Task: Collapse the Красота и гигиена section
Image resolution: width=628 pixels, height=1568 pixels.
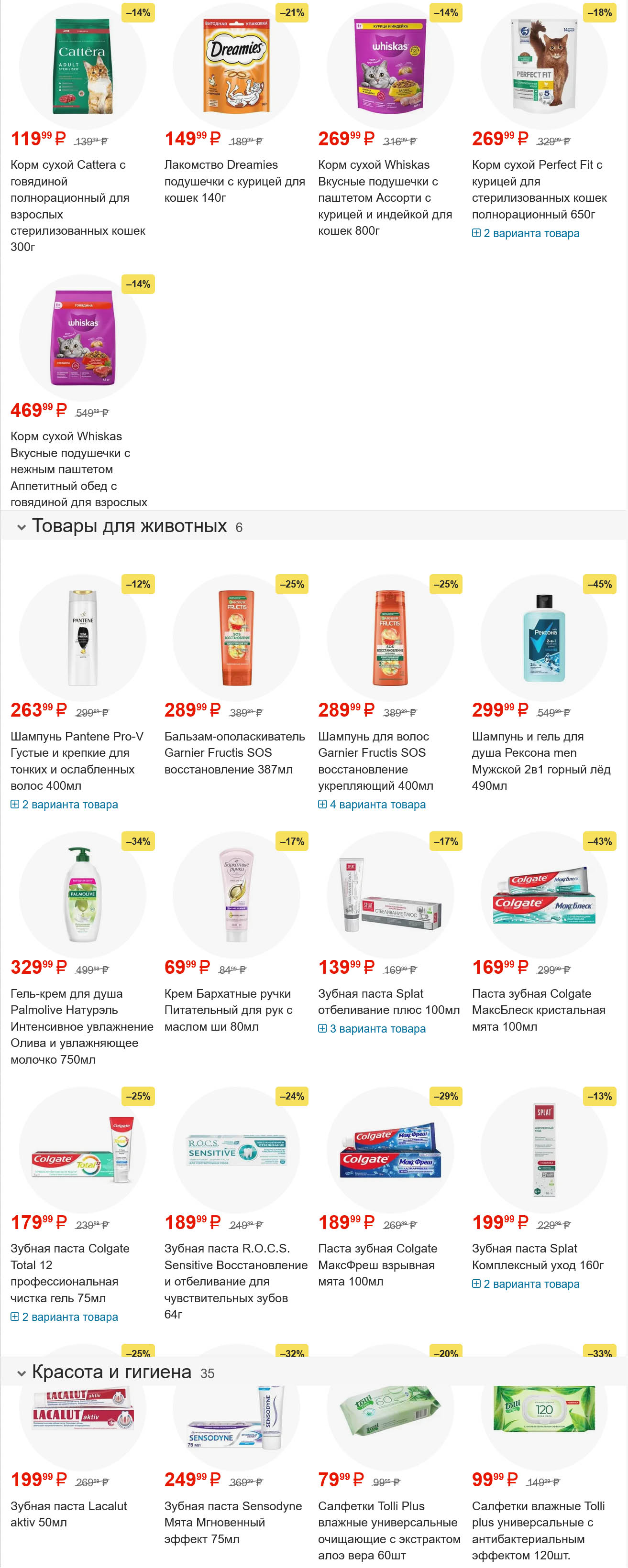Action: (22, 1372)
